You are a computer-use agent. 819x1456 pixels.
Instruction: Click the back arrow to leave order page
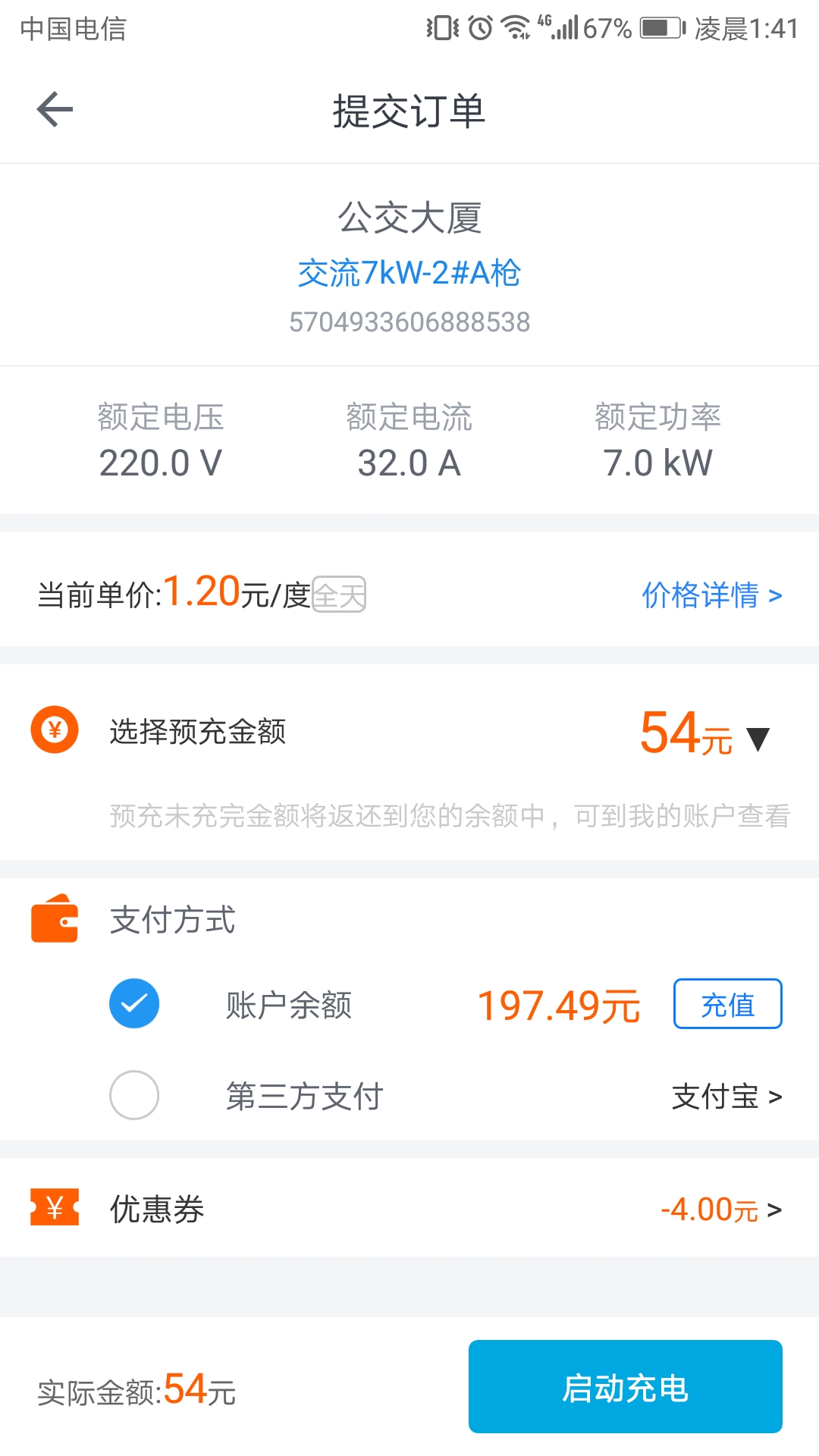tap(54, 110)
